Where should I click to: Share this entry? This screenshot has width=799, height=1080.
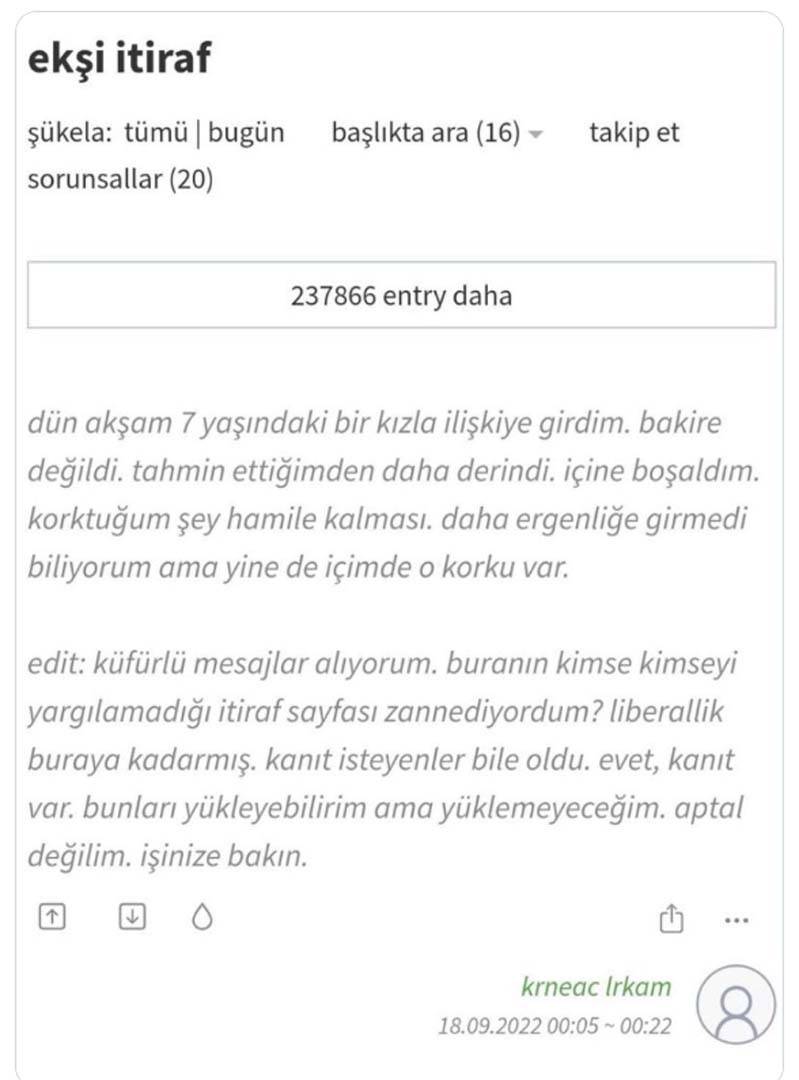[671, 918]
